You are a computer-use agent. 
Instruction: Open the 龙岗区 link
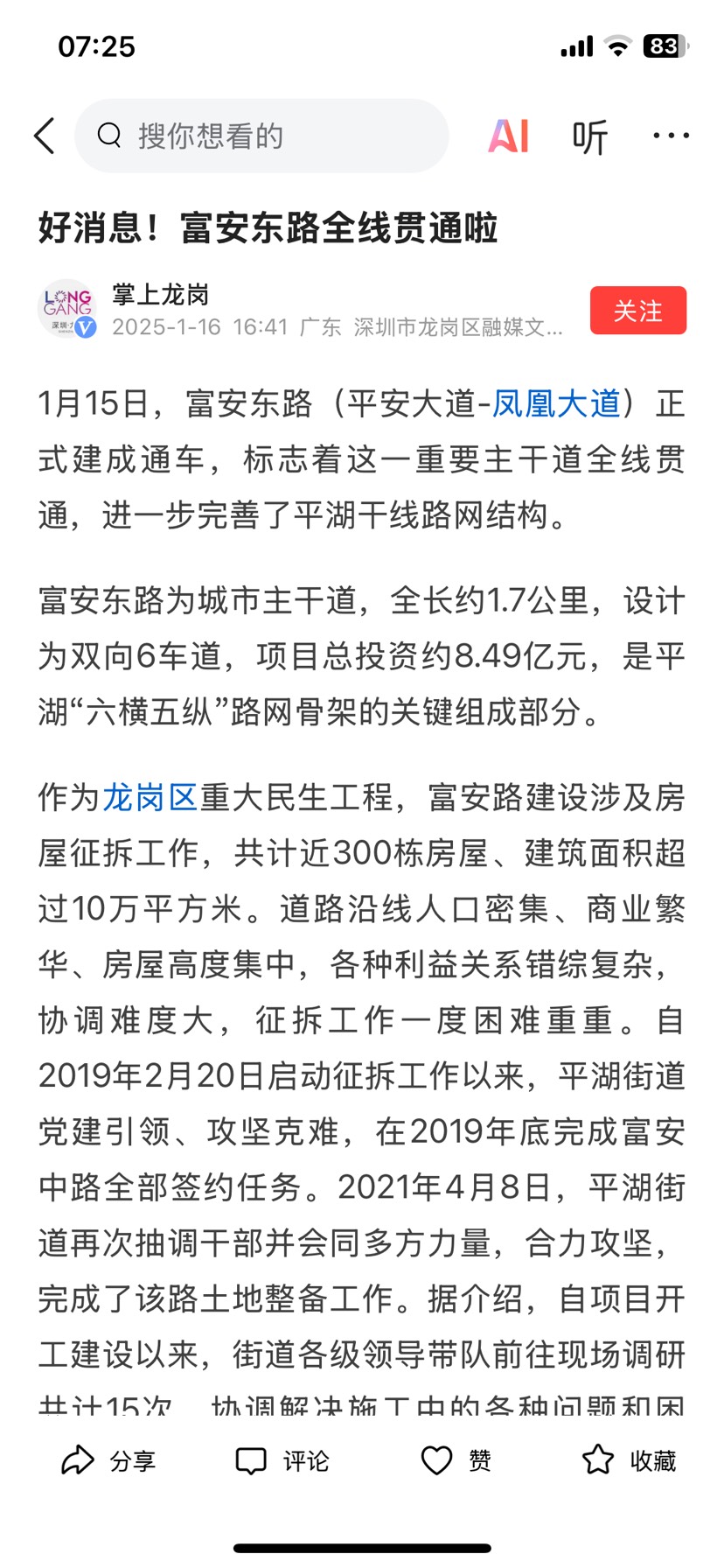click(150, 797)
